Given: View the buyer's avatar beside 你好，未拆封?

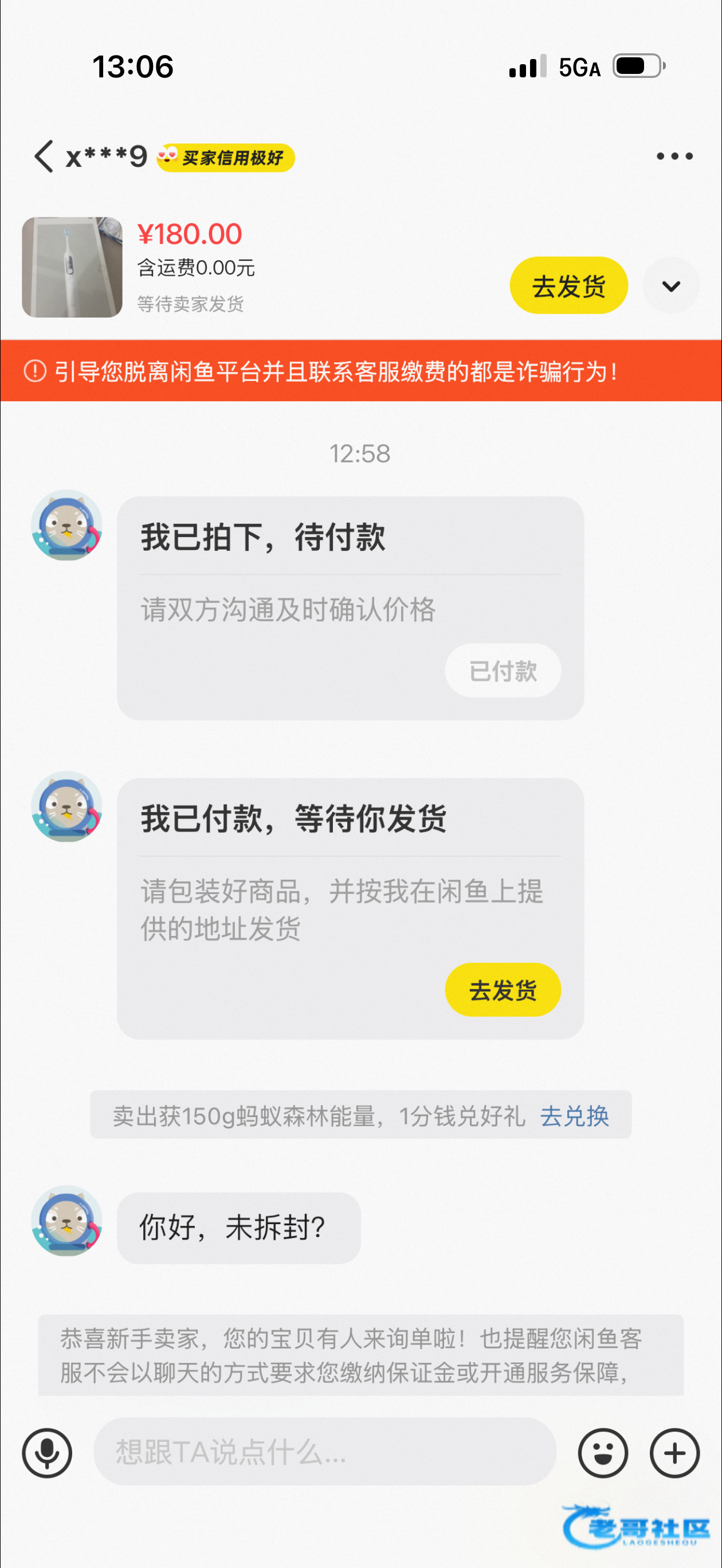Looking at the screenshot, I should 67,1221.
